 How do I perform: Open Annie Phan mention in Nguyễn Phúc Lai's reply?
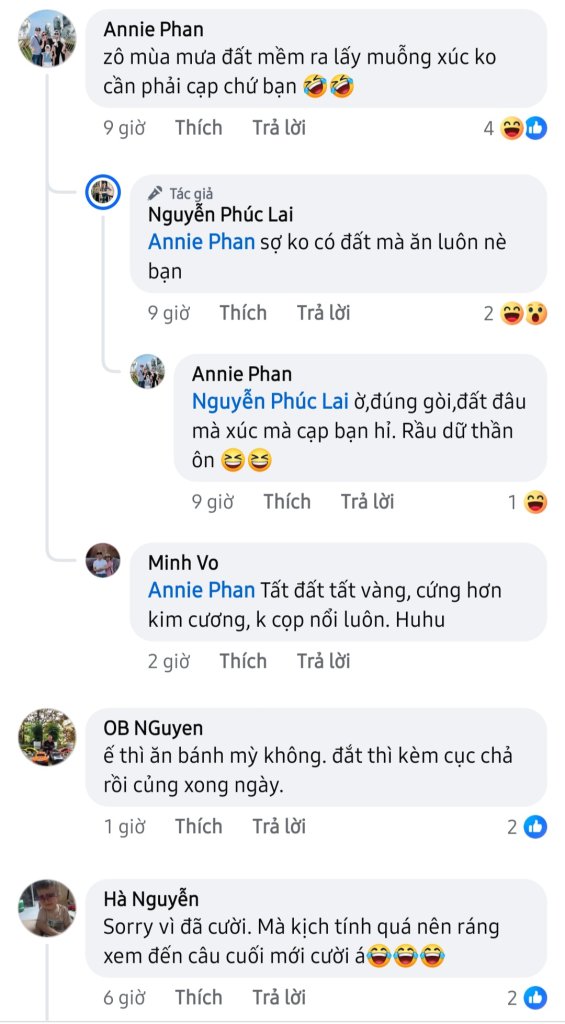pyautogui.click(x=201, y=242)
